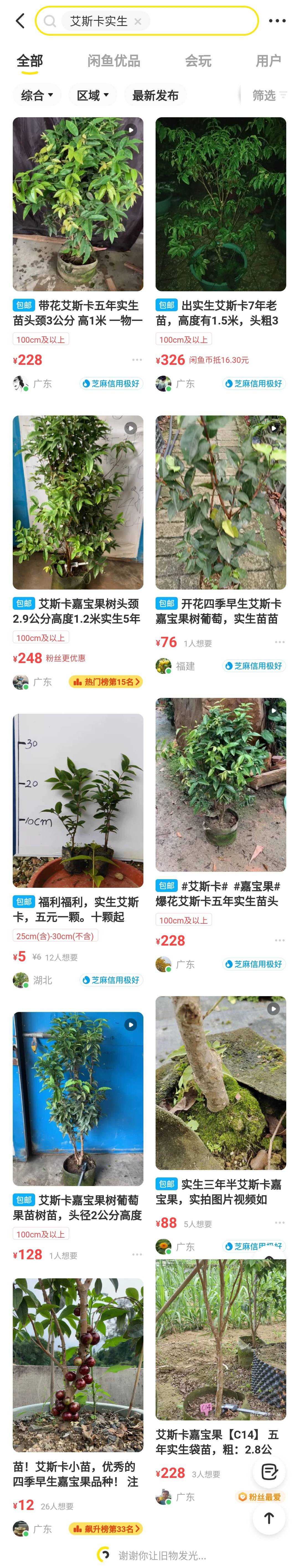299x1568 pixels.
Task: View the 艾斯卡嘉宝果树头颈2.9公分 listing
Action: 78,502
